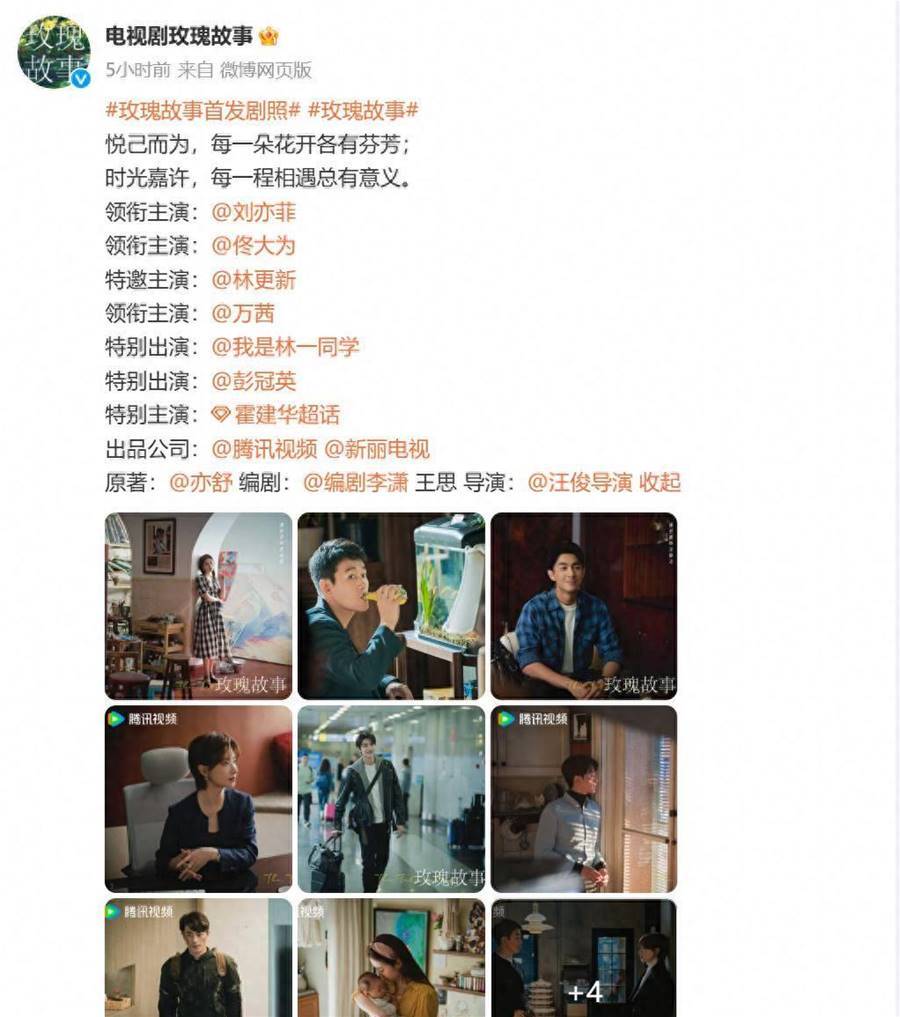
Task: Open the photo of woman at office desk
Action: (198, 798)
